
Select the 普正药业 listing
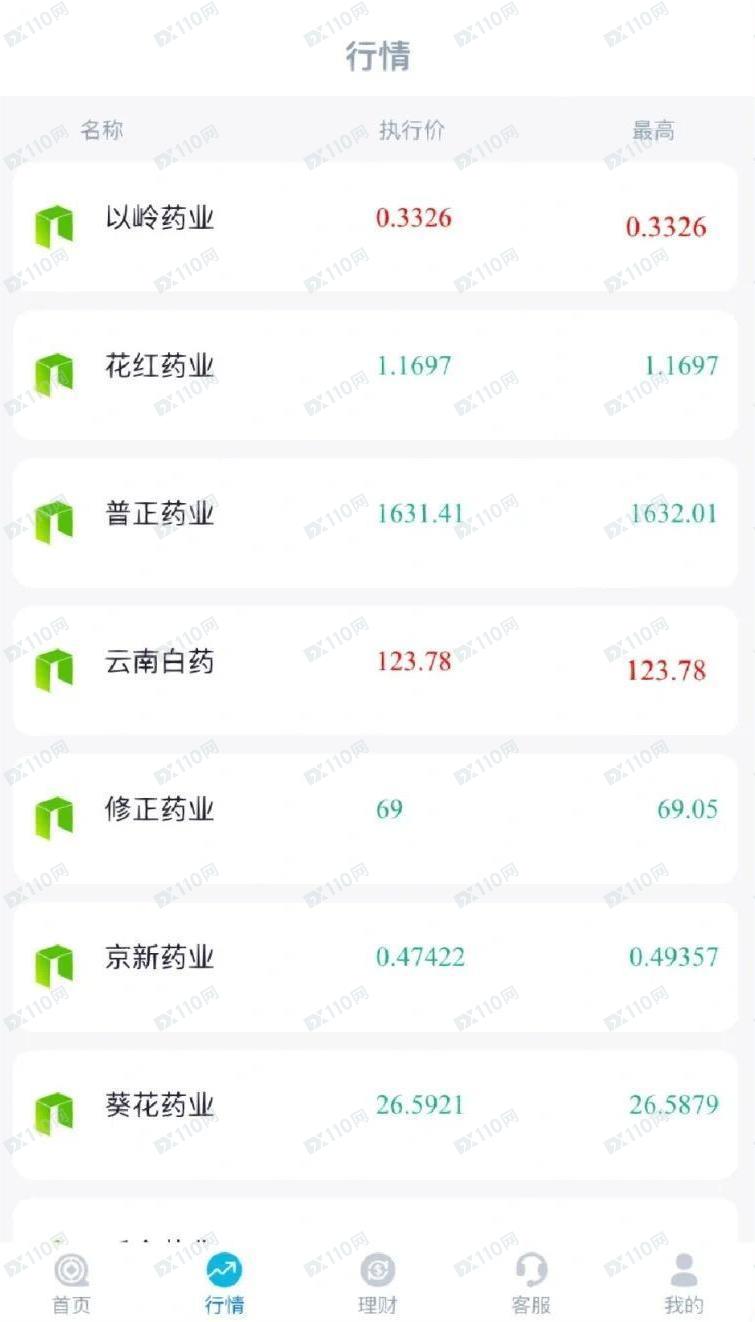coord(376,523)
